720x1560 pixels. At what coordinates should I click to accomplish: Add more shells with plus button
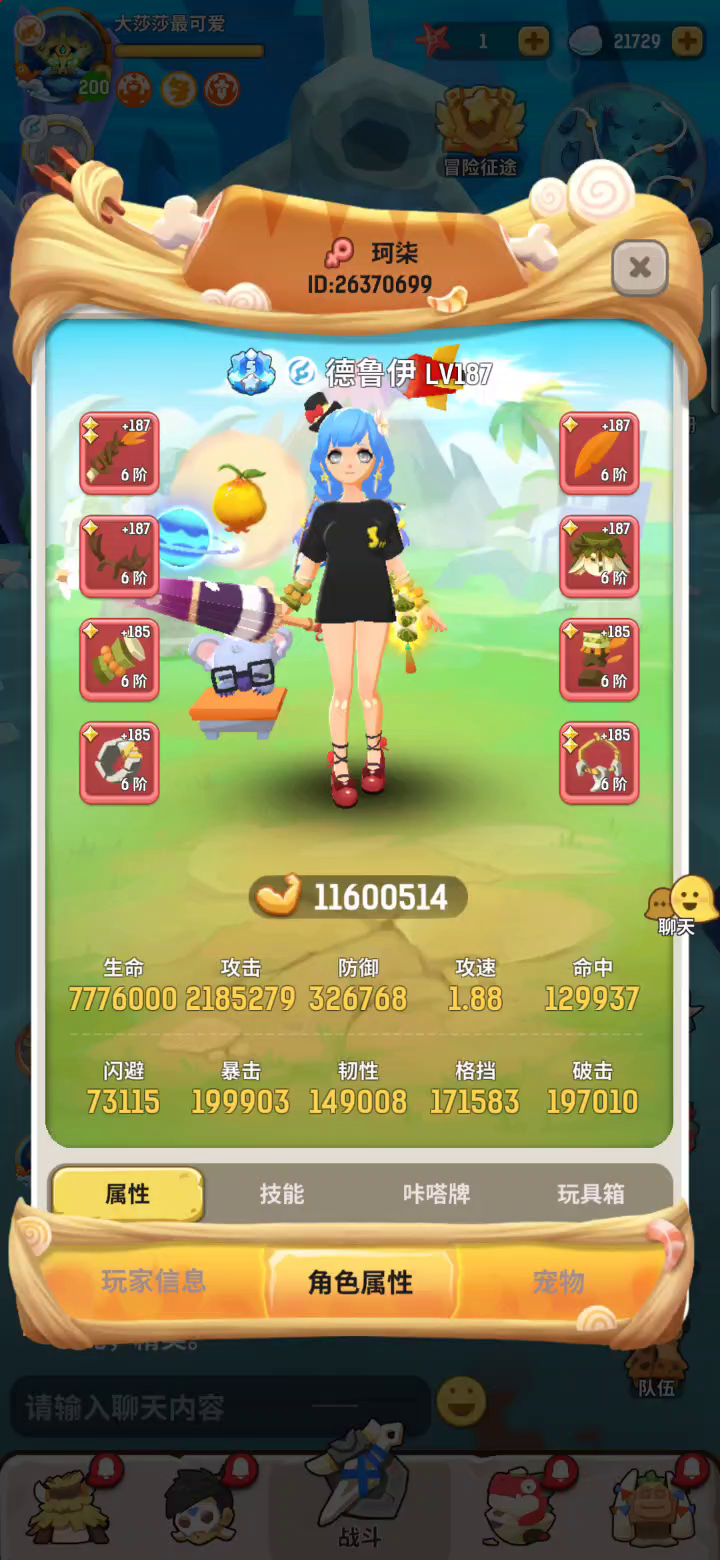[687, 41]
